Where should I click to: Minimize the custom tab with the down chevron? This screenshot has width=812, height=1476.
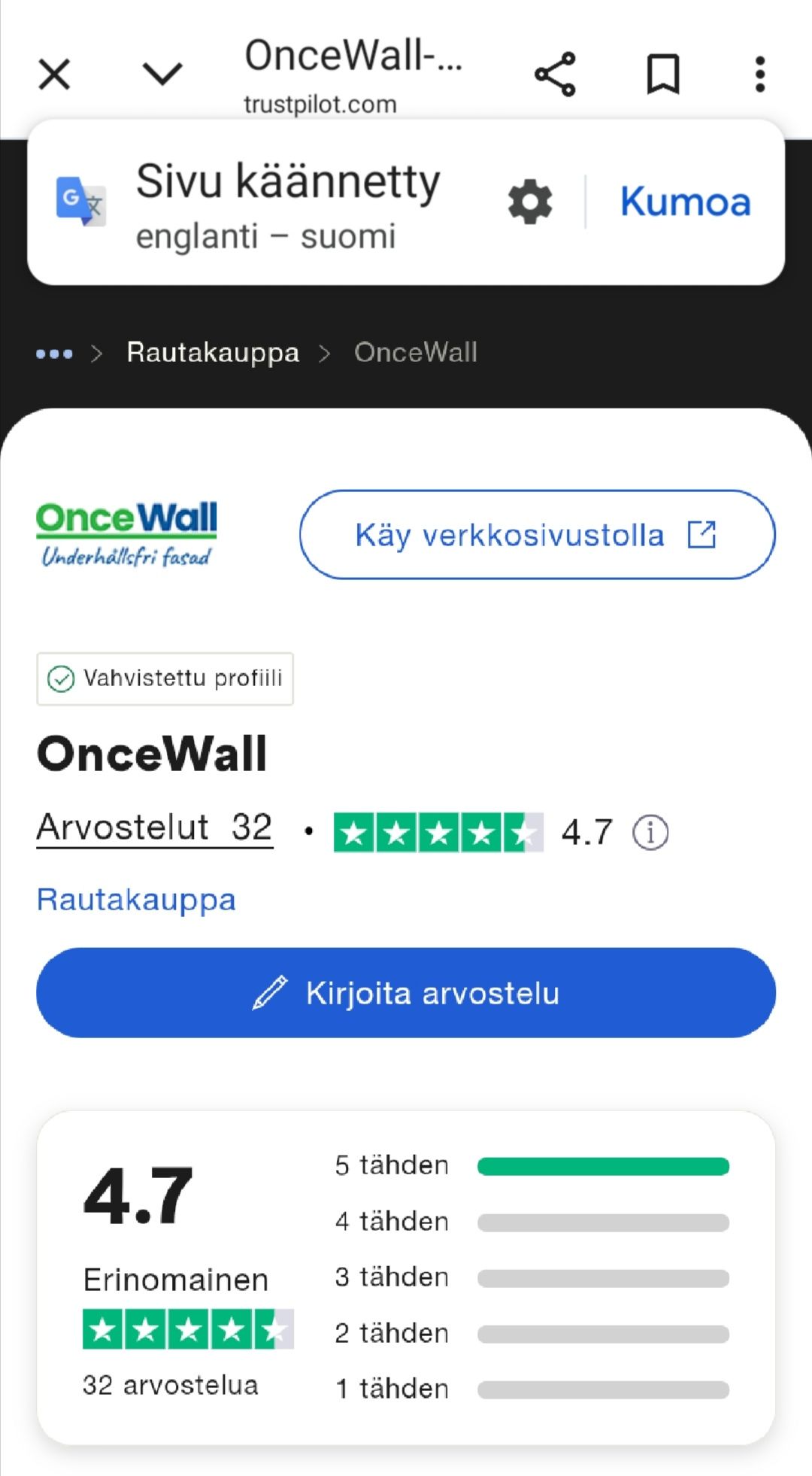coord(162,74)
